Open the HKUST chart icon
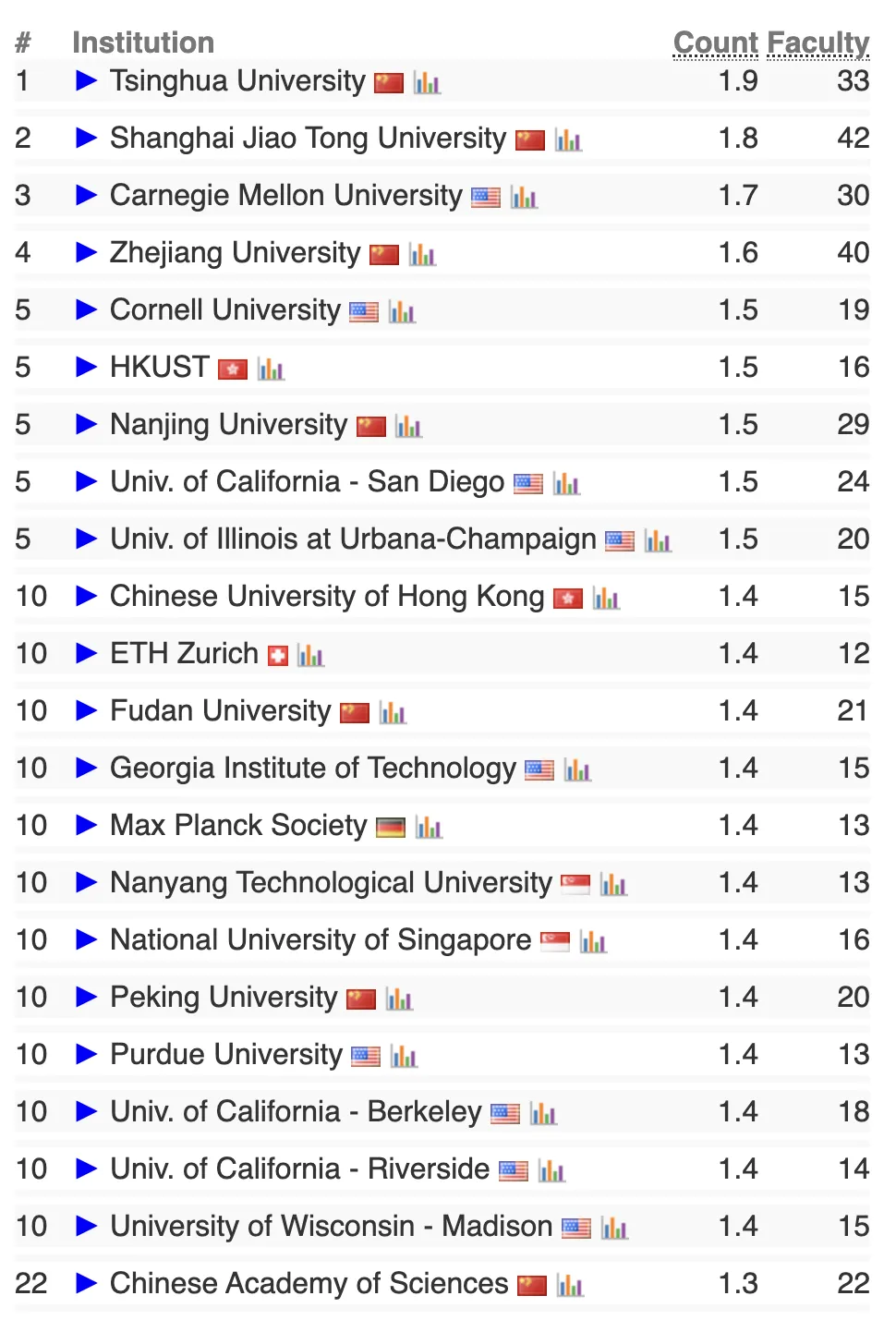The image size is (896, 1332). pyautogui.click(x=271, y=369)
